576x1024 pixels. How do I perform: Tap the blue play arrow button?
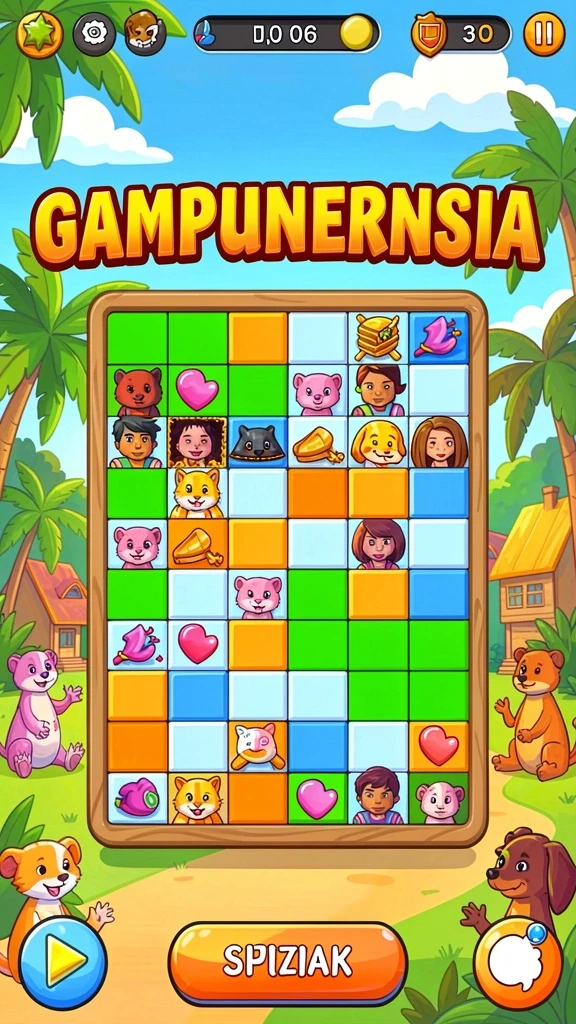[x=63, y=962]
